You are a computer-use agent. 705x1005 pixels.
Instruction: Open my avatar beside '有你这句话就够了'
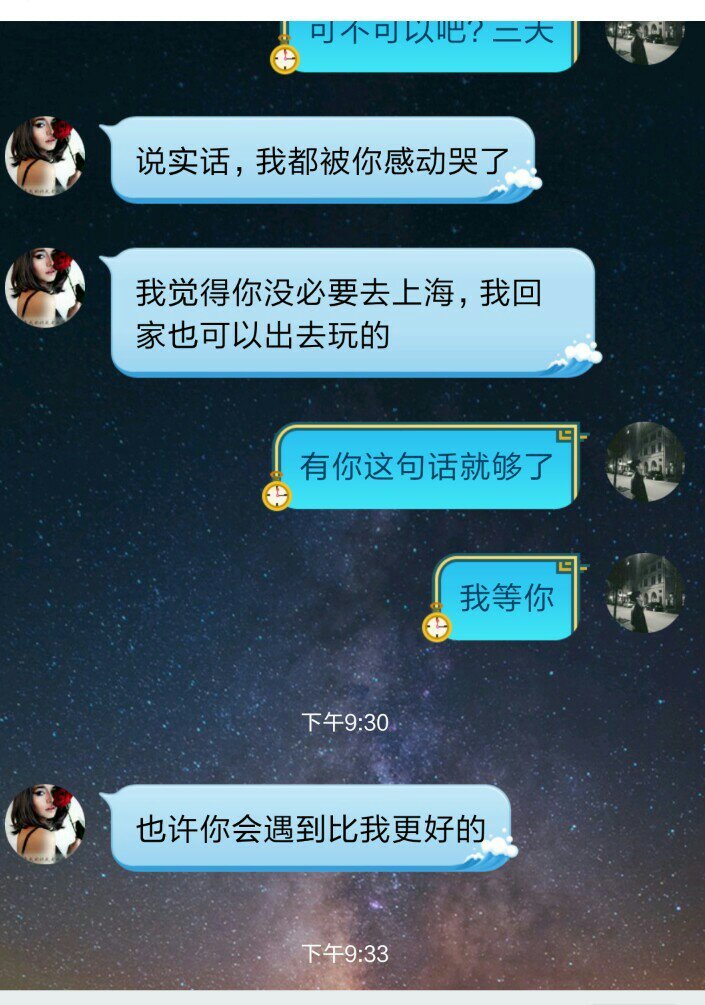645,461
